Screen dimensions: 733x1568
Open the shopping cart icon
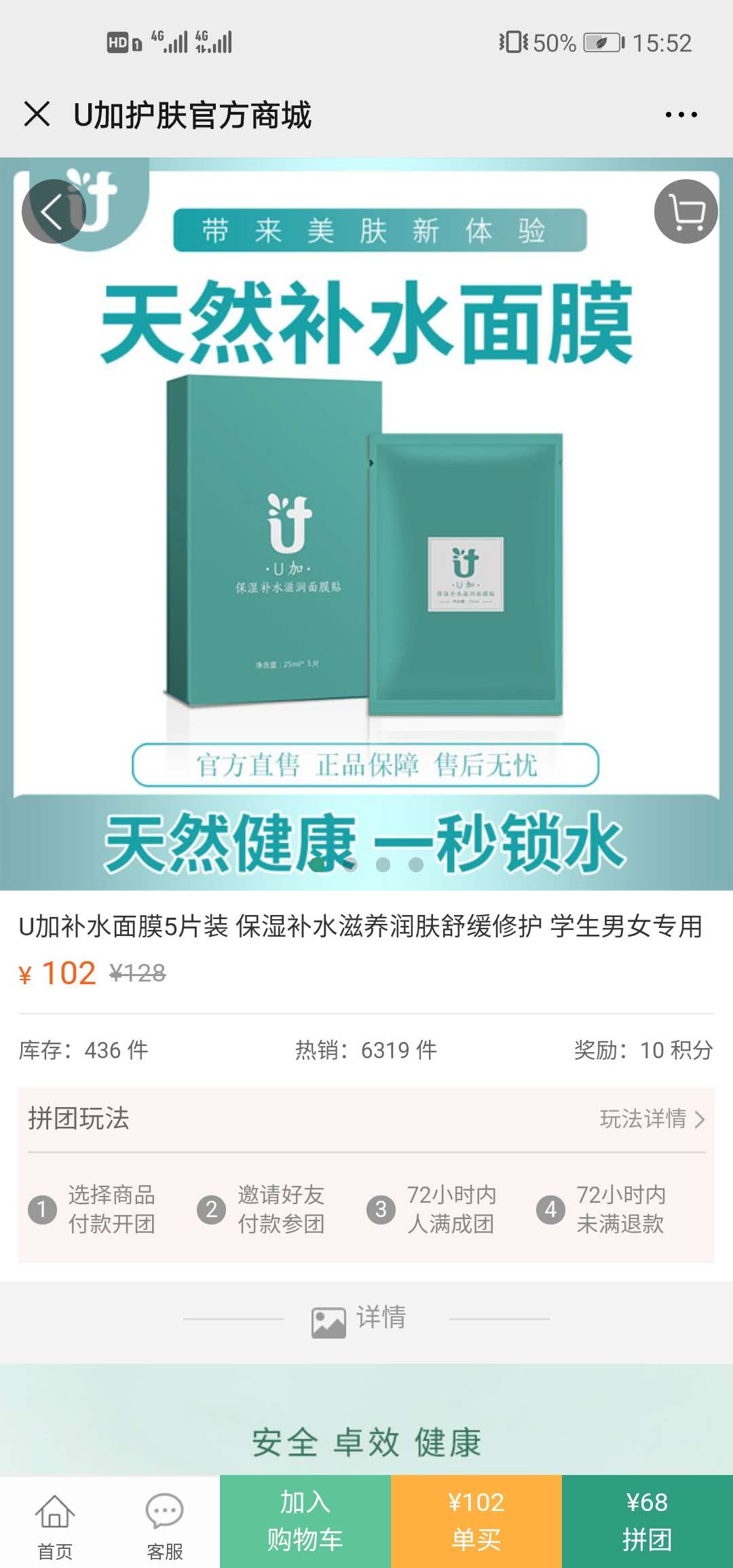point(685,212)
